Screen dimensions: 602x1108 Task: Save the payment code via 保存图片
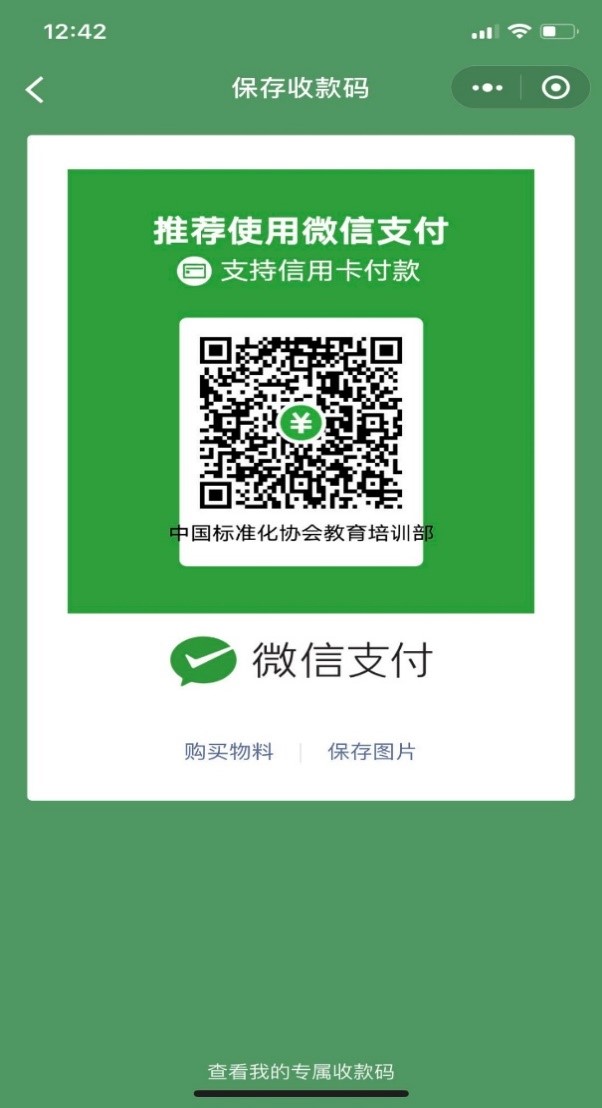point(371,752)
